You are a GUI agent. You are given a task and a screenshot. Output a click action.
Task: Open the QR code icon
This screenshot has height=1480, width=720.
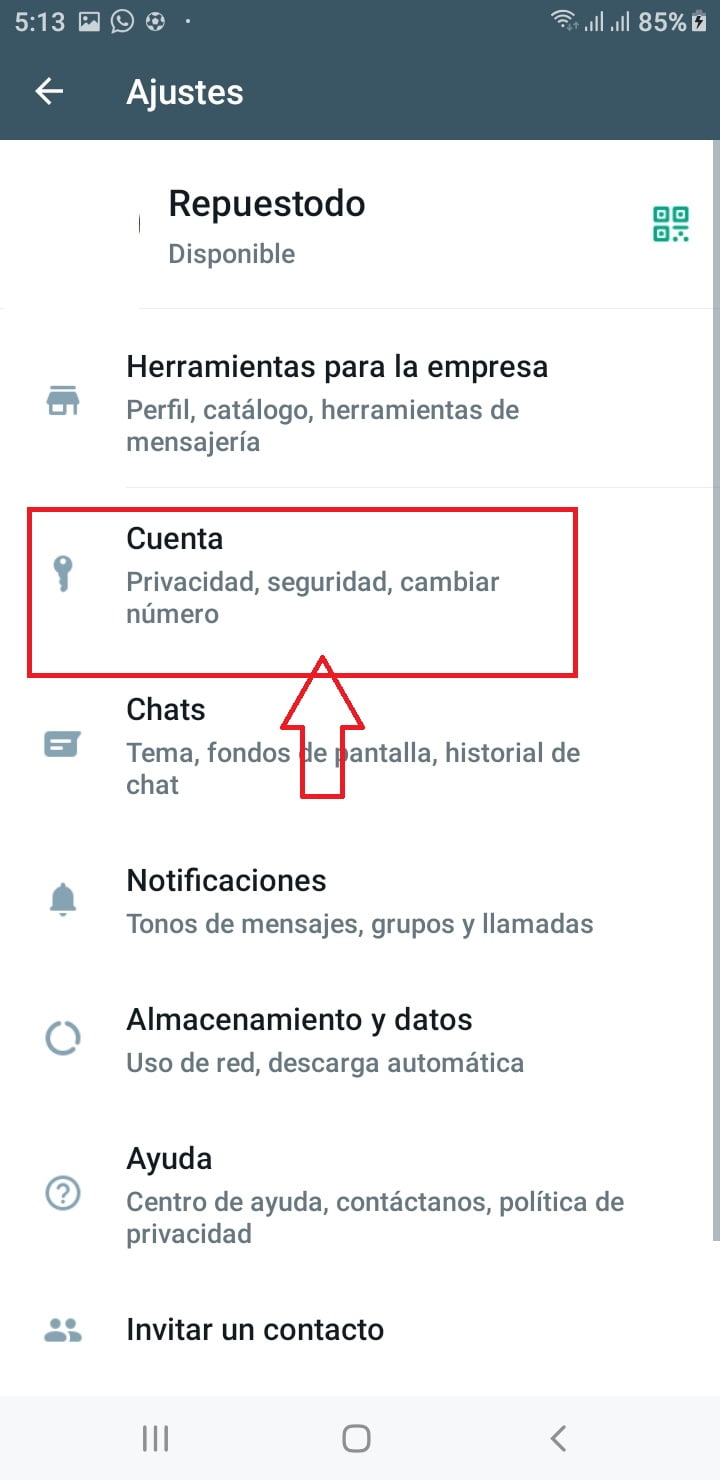[x=672, y=224]
